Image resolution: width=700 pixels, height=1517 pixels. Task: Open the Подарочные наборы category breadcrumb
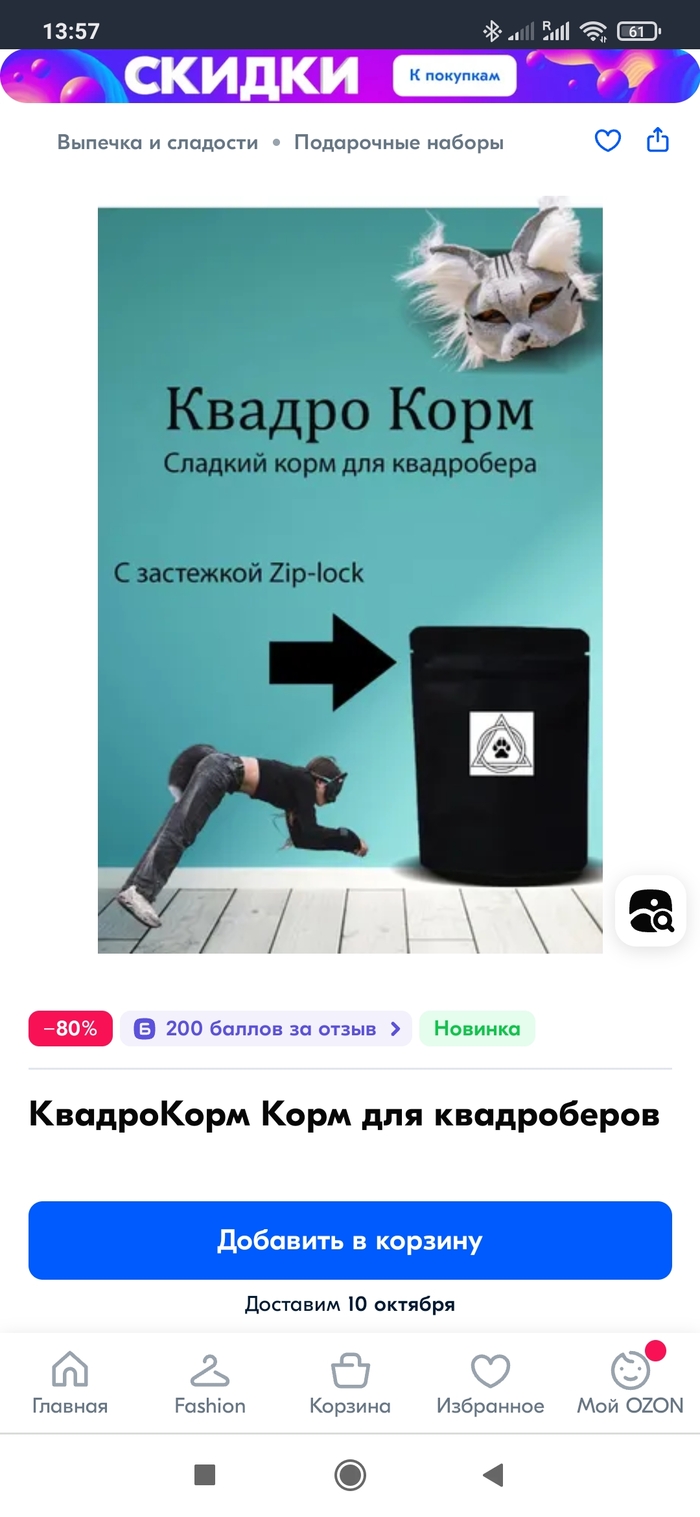[398, 142]
